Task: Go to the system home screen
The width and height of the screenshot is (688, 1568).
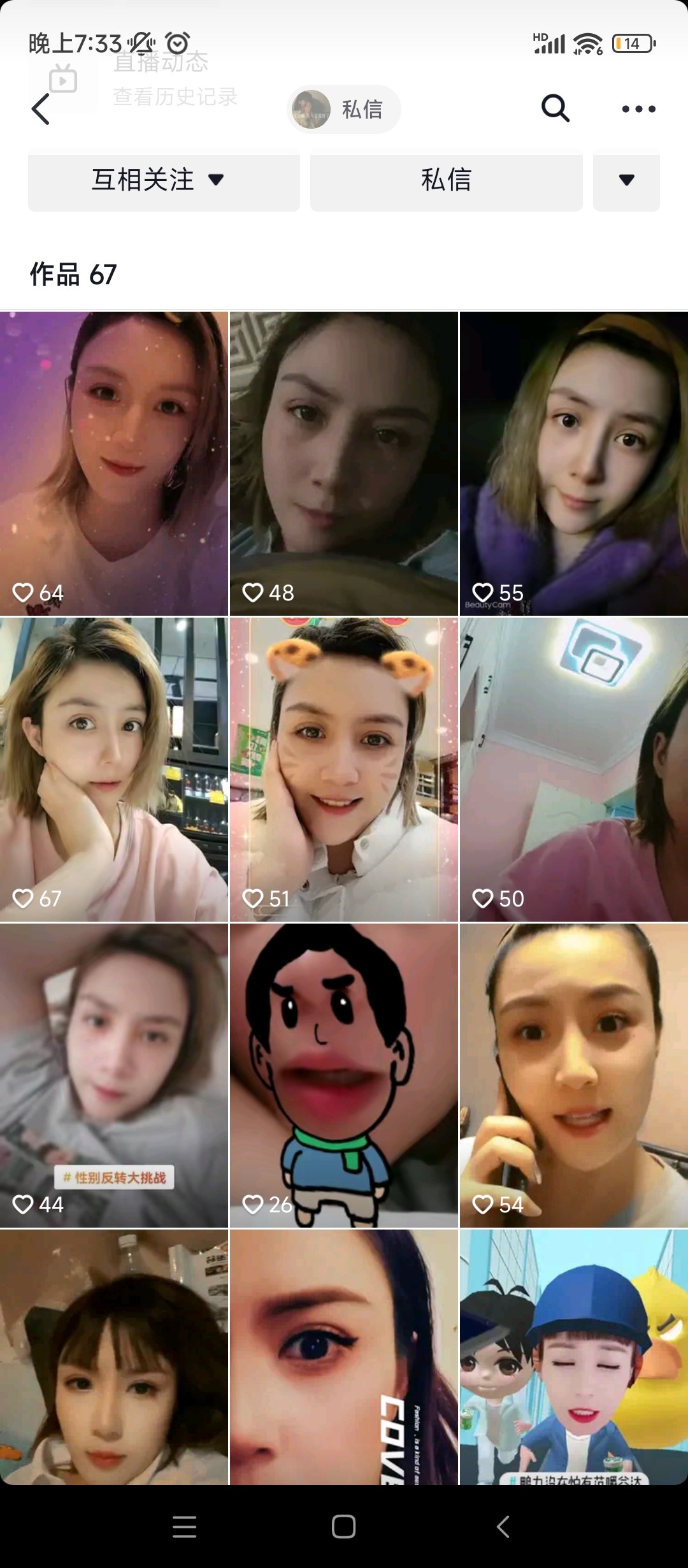Action: pos(343,1527)
